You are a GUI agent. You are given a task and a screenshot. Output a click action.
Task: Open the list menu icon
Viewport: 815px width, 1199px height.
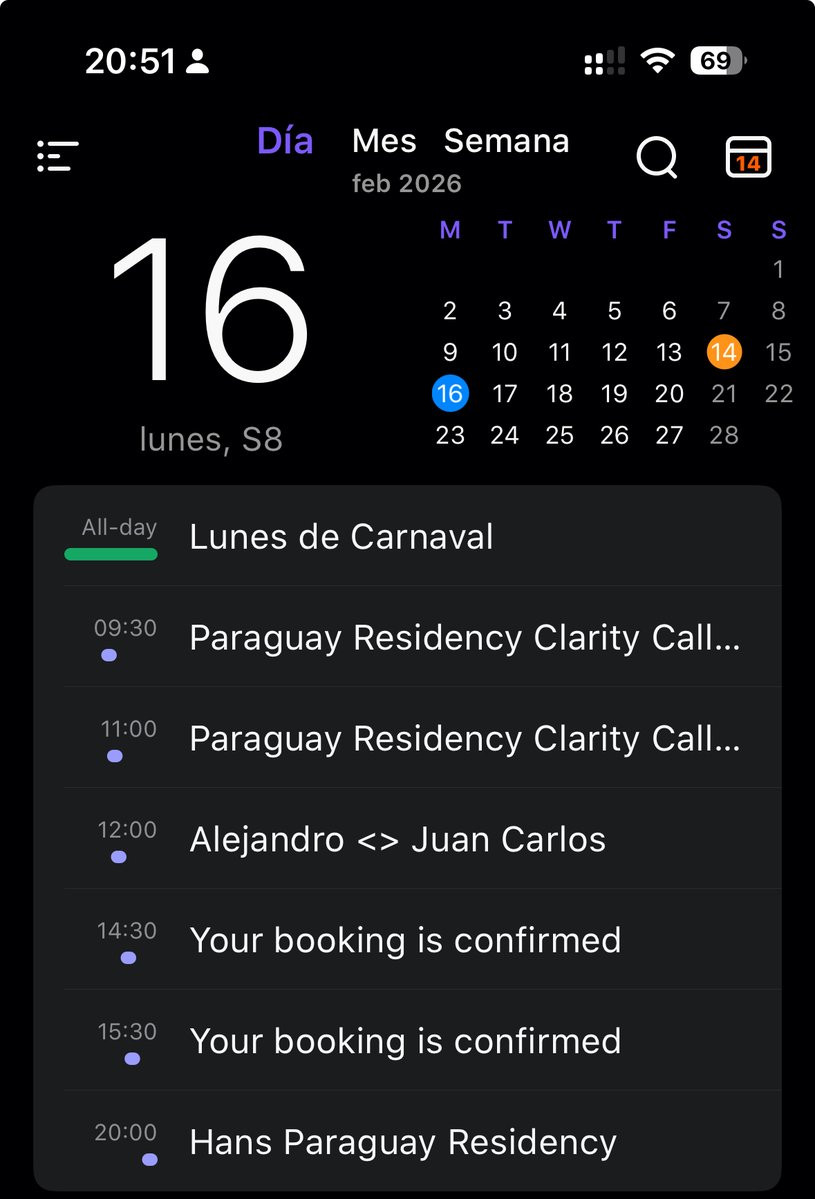(x=57, y=156)
